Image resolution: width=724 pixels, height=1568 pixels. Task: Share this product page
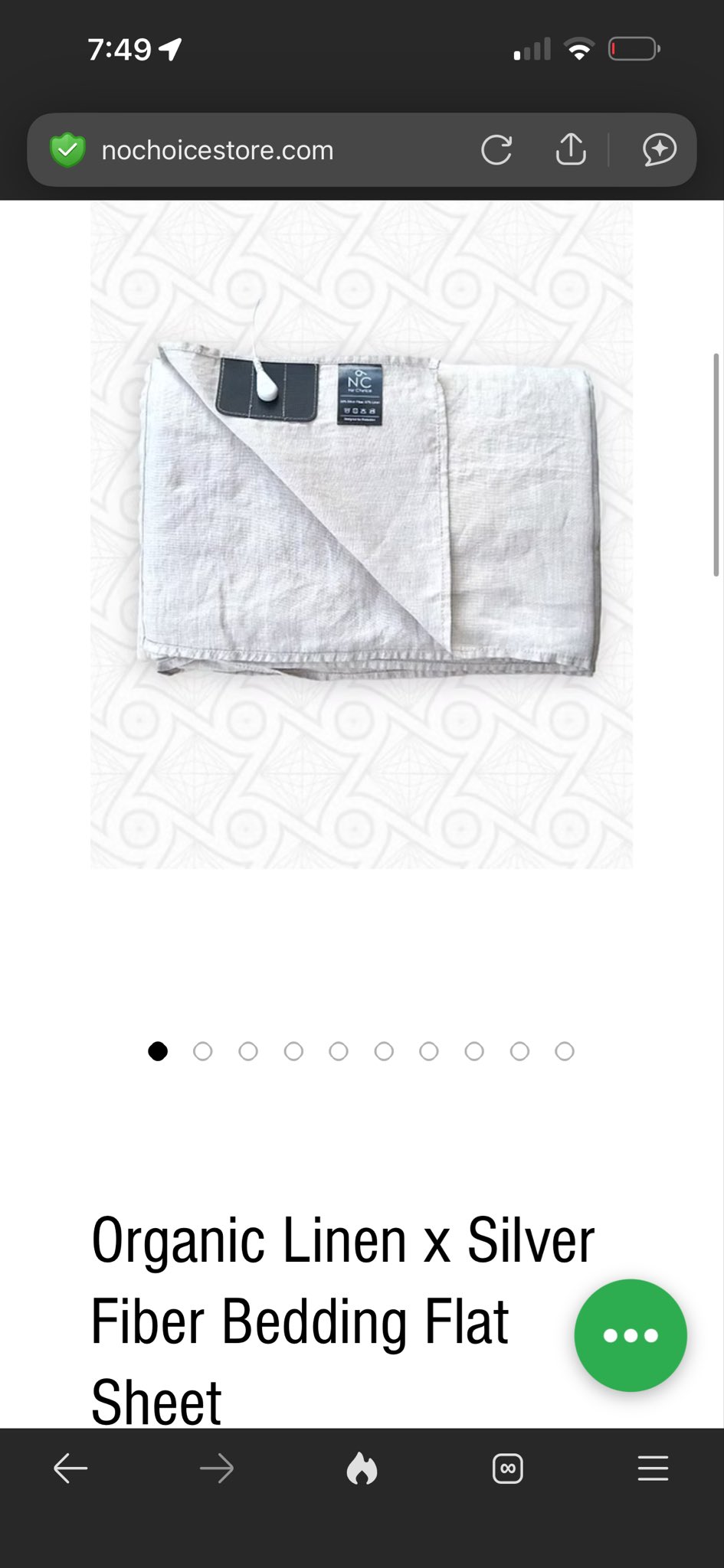(571, 149)
